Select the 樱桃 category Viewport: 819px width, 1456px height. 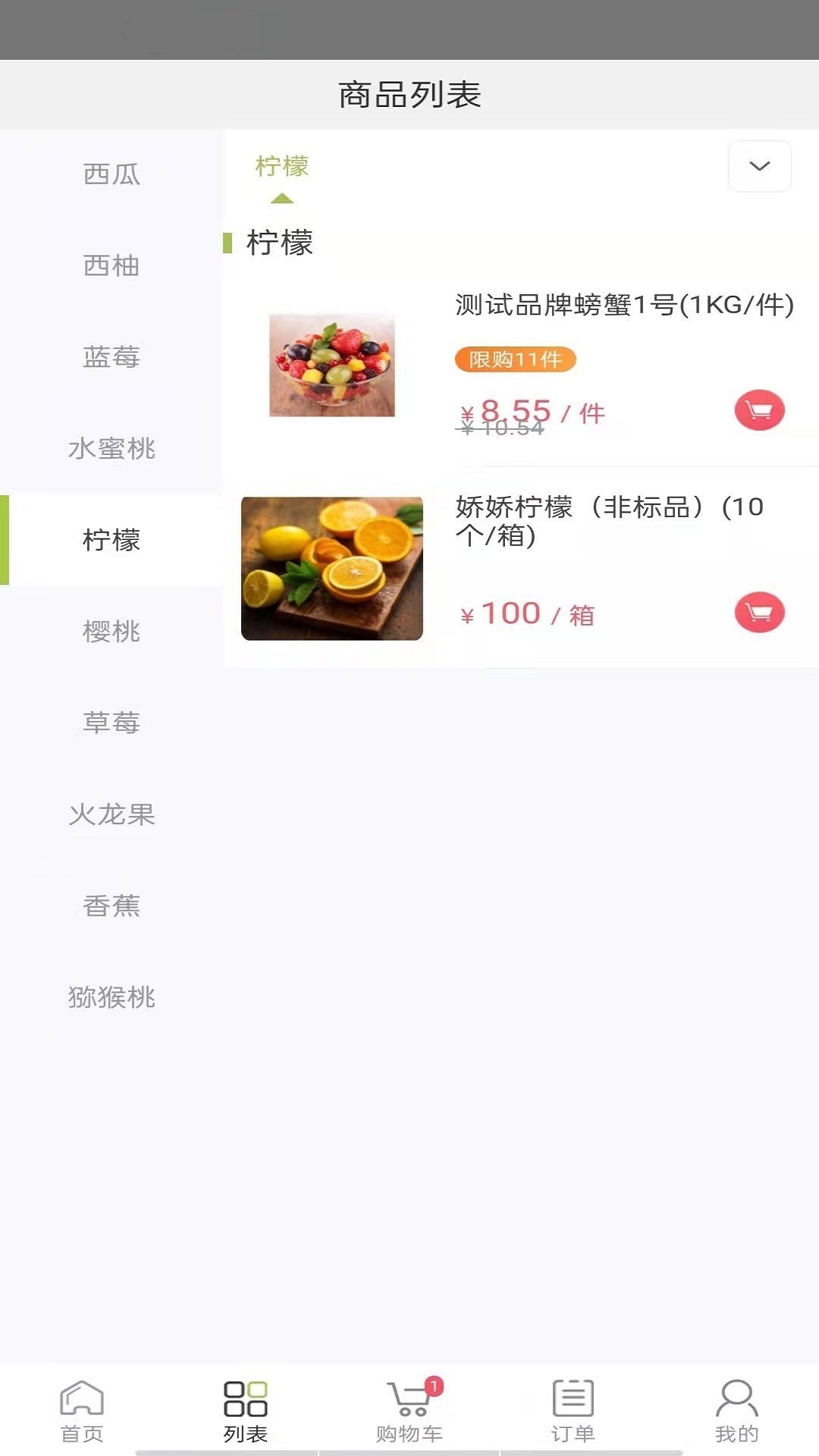[x=111, y=631]
